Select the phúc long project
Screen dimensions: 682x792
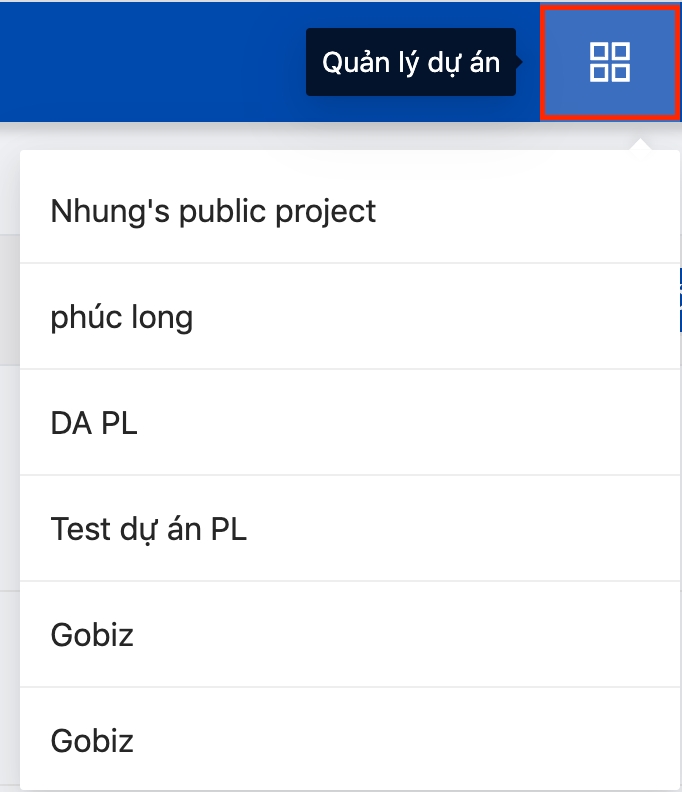pyautogui.click(x=122, y=318)
